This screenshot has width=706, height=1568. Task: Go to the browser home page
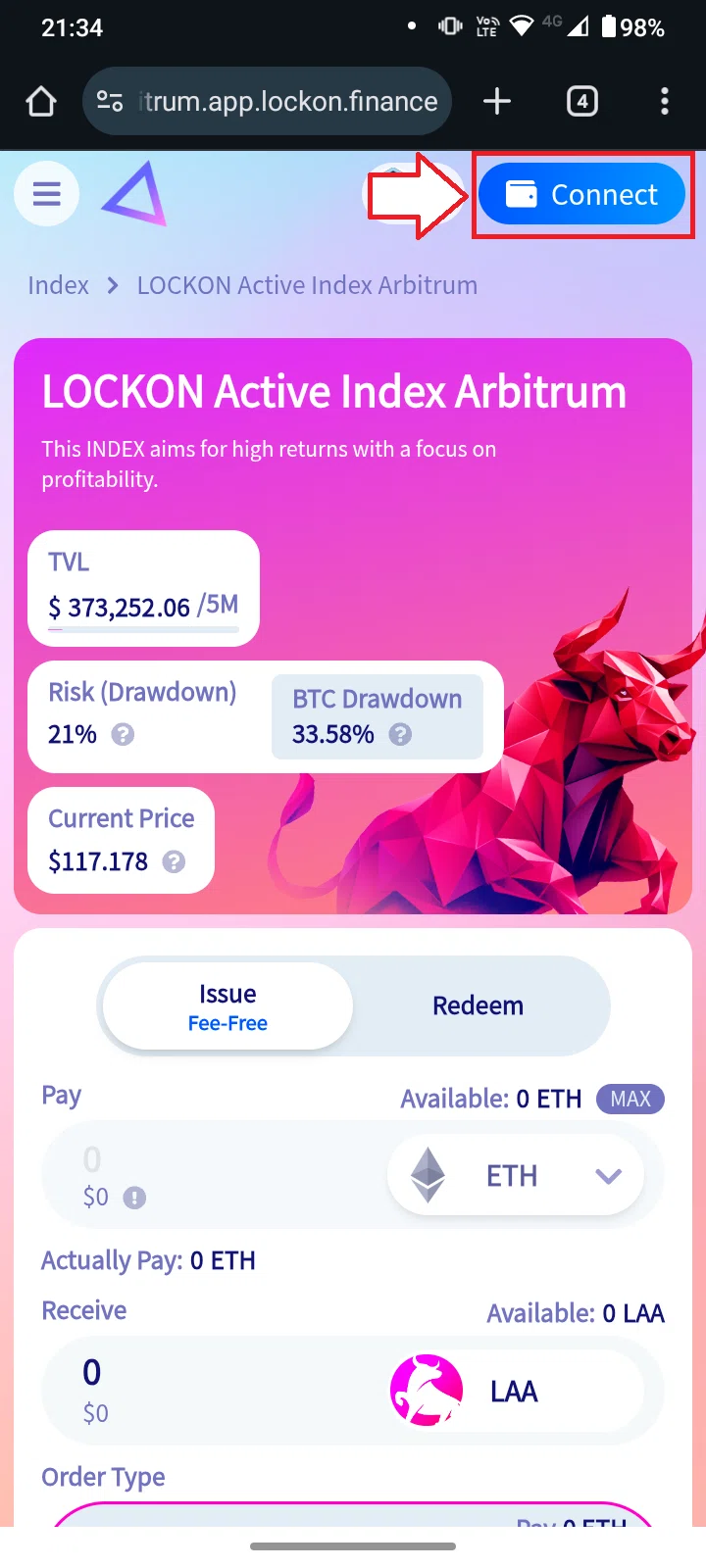(41, 101)
